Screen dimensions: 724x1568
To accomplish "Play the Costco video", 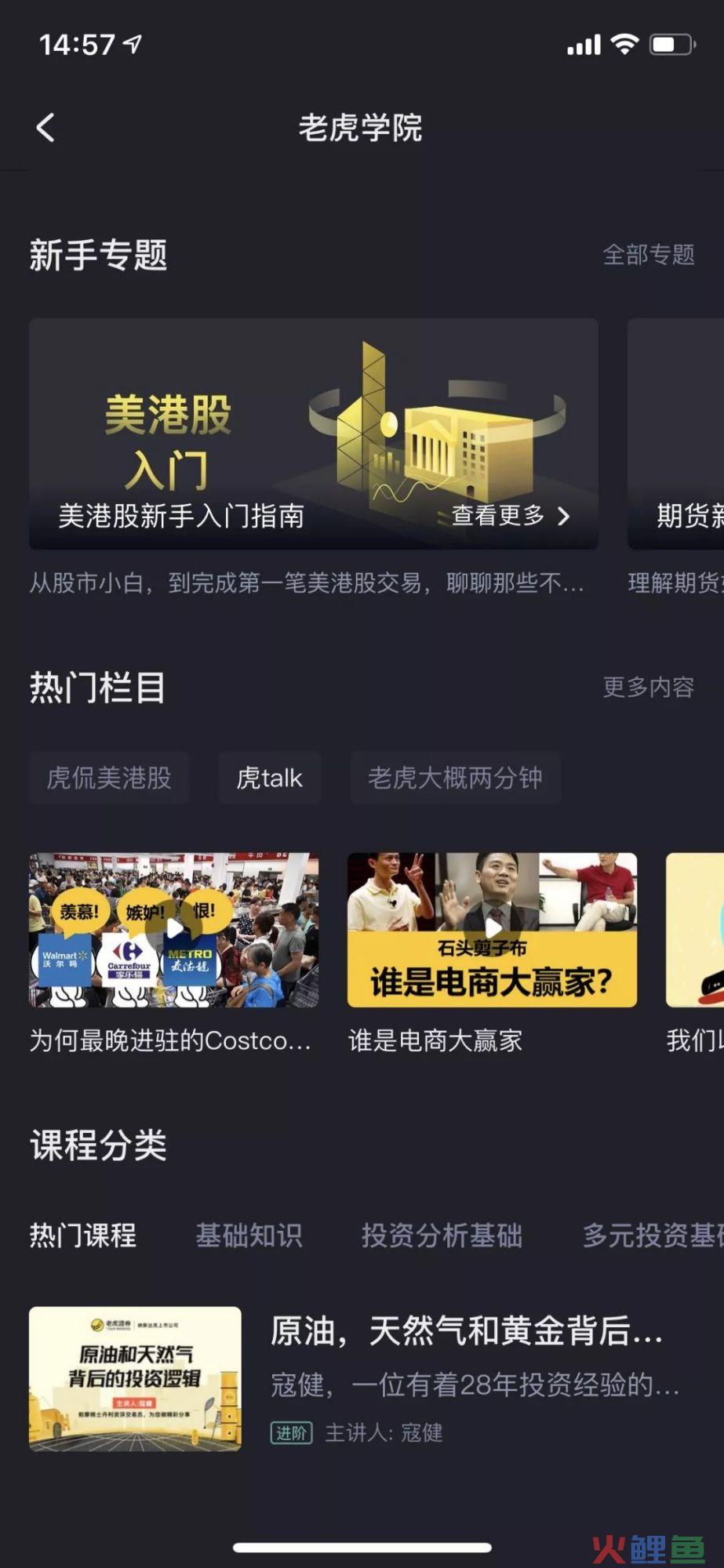I will tap(174, 929).
